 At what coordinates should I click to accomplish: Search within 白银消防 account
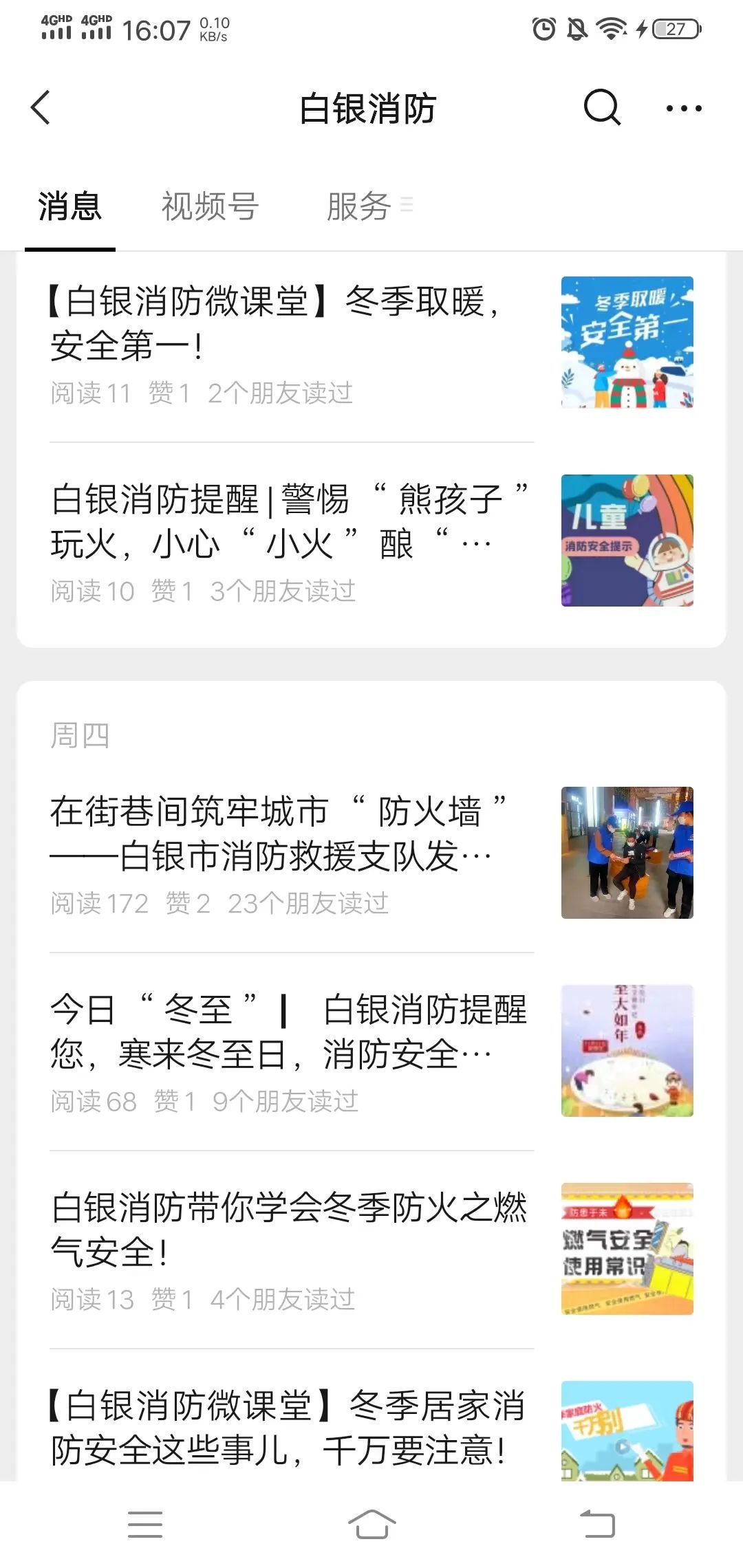pos(602,108)
